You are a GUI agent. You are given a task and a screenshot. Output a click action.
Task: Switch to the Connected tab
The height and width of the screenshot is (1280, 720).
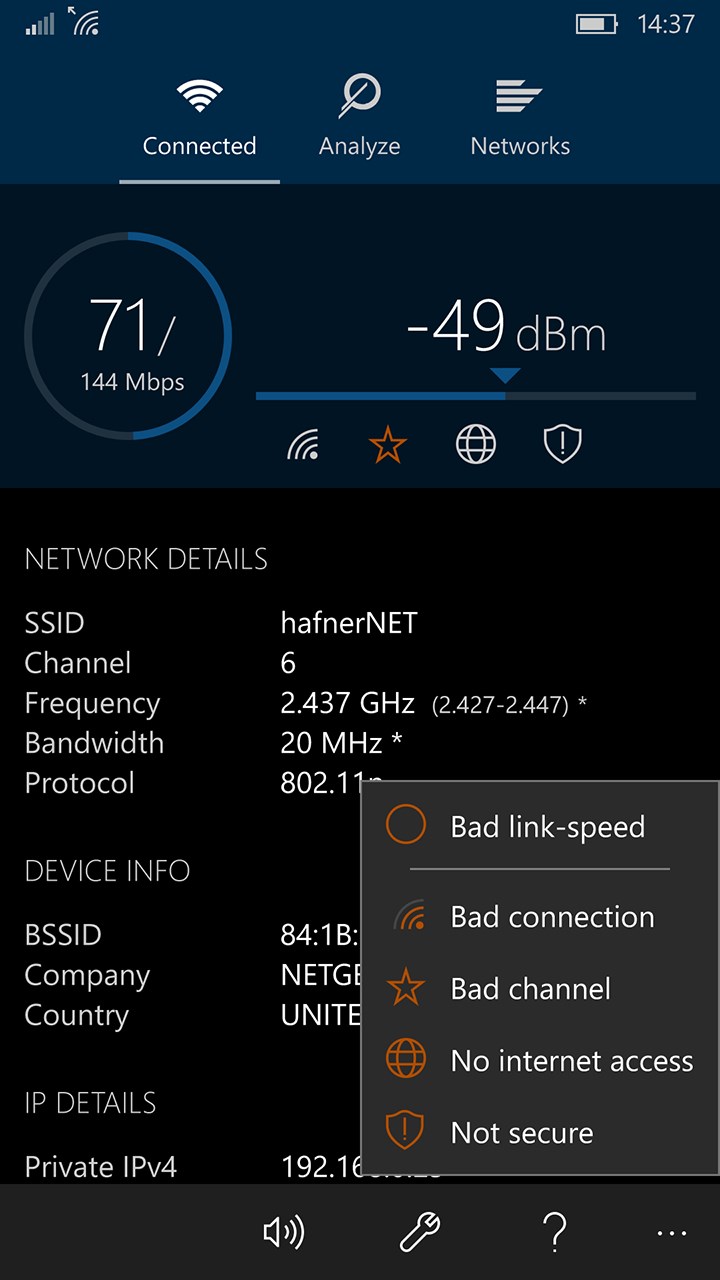199,118
